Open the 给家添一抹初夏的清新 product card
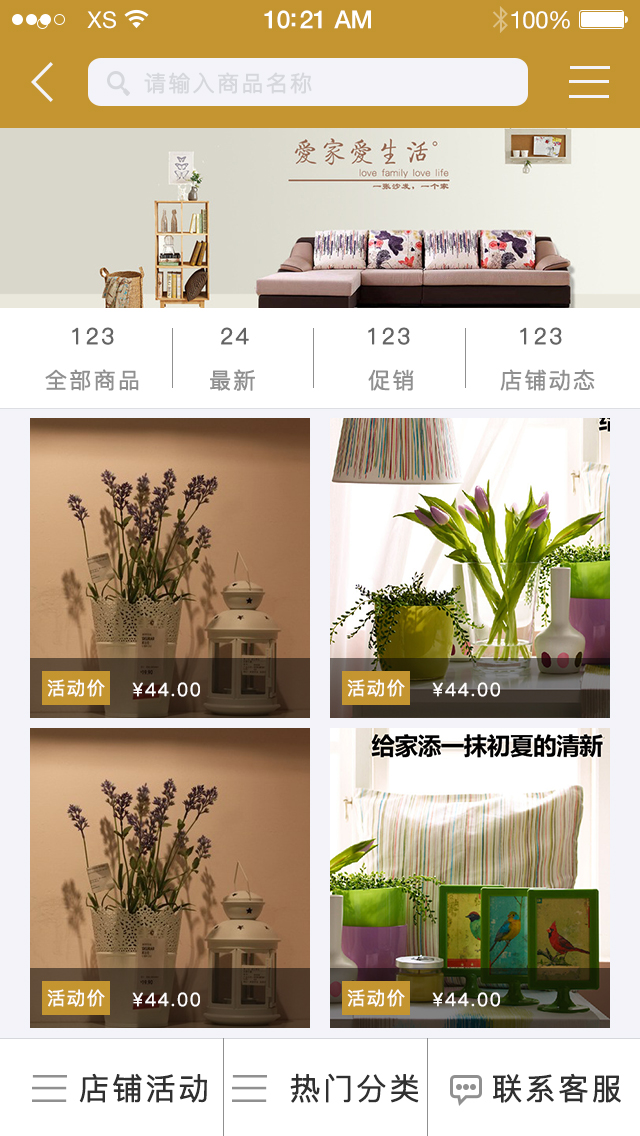 (x=470, y=877)
